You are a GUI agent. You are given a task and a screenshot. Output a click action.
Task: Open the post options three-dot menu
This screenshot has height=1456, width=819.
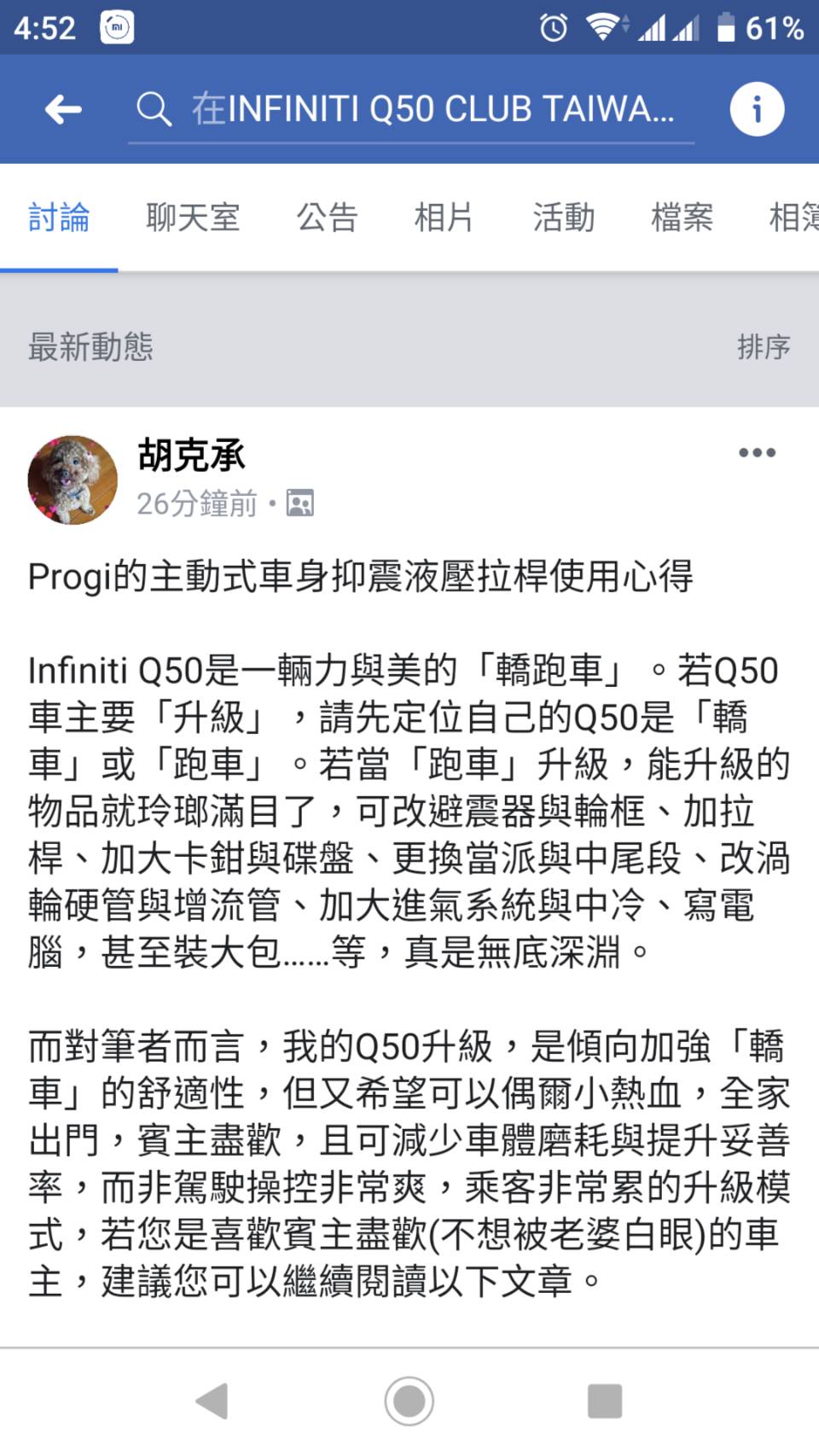(754, 453)
